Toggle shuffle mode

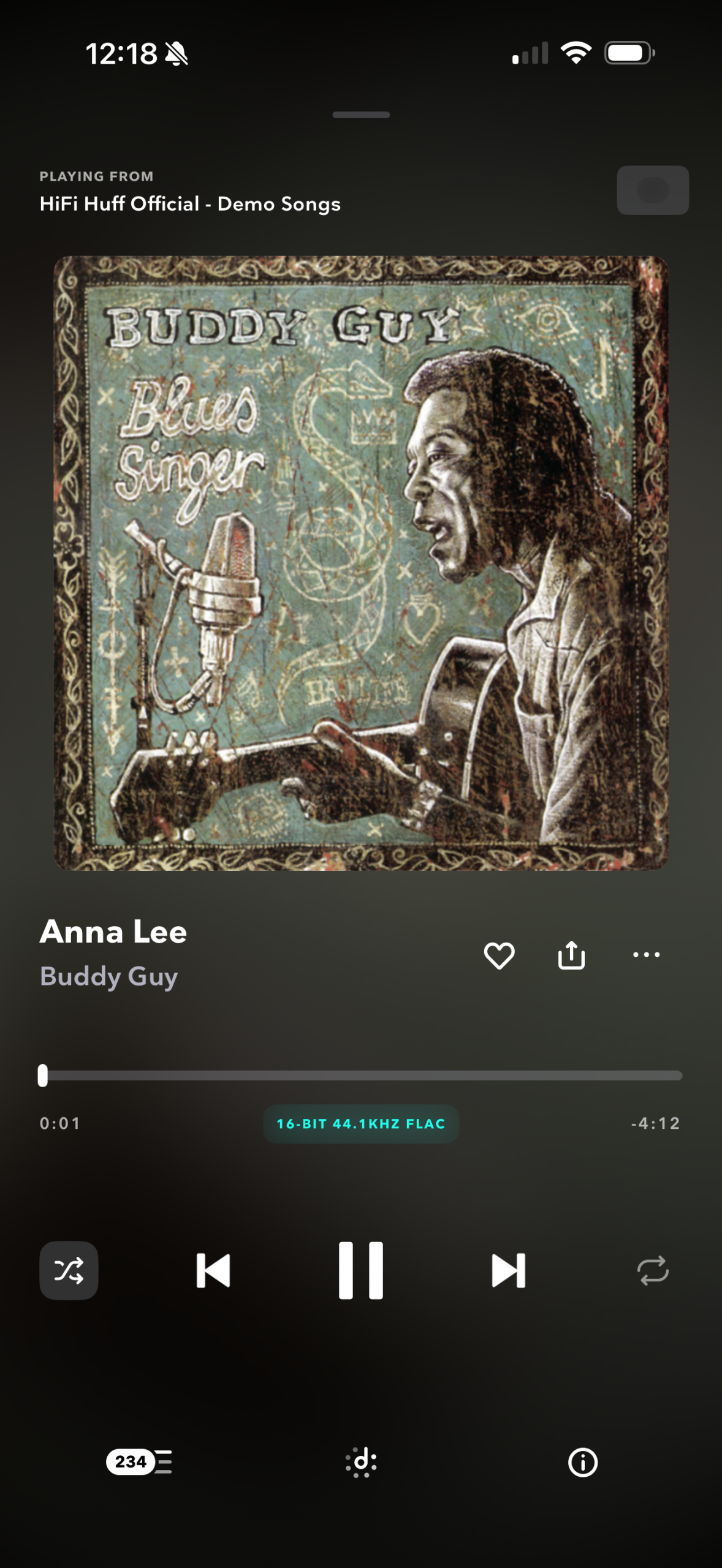tap(69, 1270)
